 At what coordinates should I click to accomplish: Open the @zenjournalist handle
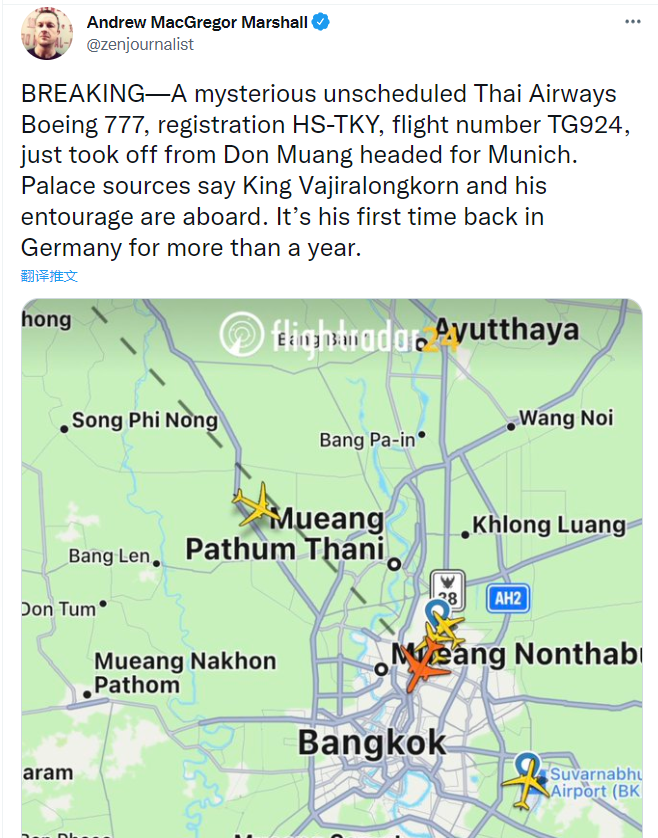coord(141,44)
